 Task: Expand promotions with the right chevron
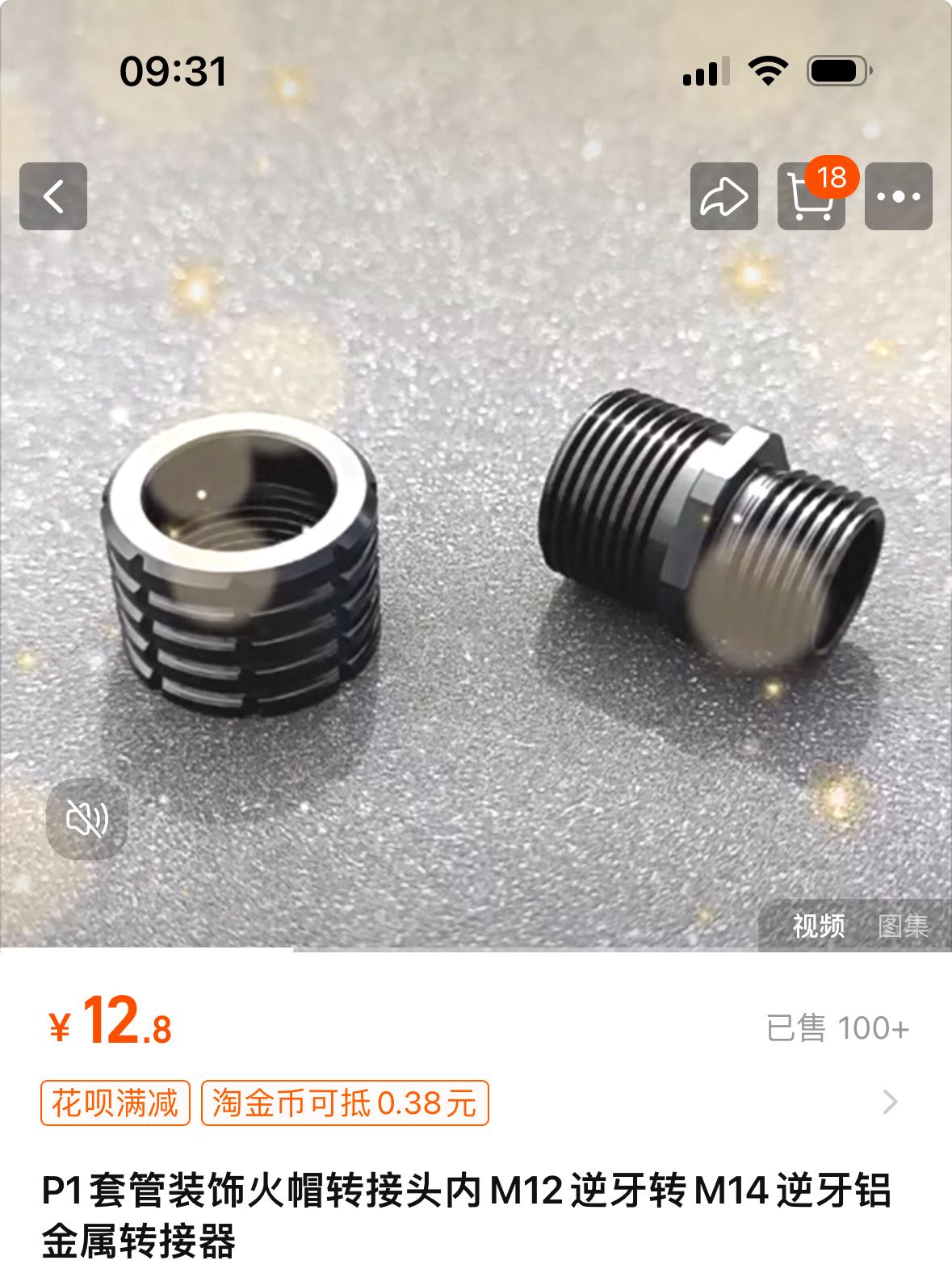click(891, 1102)
